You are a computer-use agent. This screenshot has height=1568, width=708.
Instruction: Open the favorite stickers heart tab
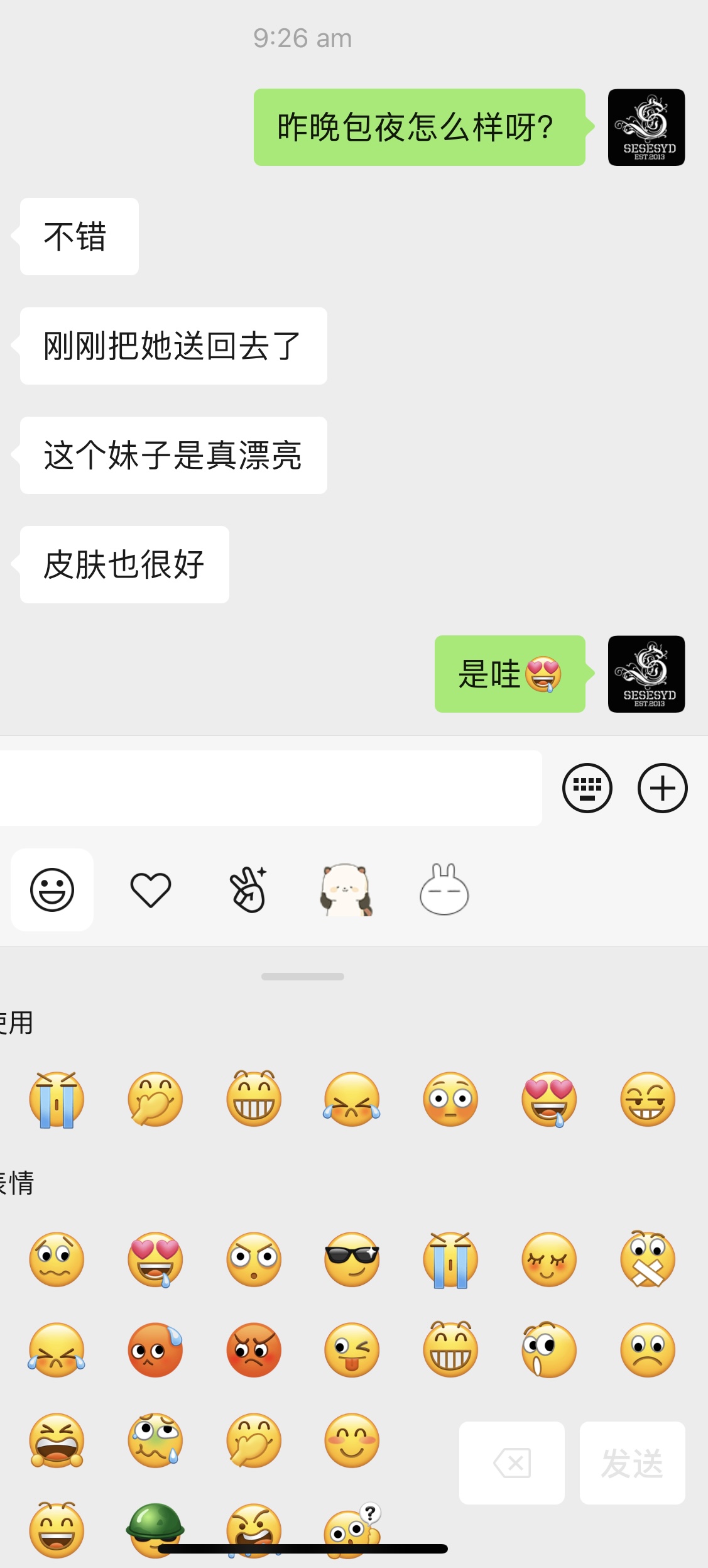pyautogui.click(x=151, y=890)
